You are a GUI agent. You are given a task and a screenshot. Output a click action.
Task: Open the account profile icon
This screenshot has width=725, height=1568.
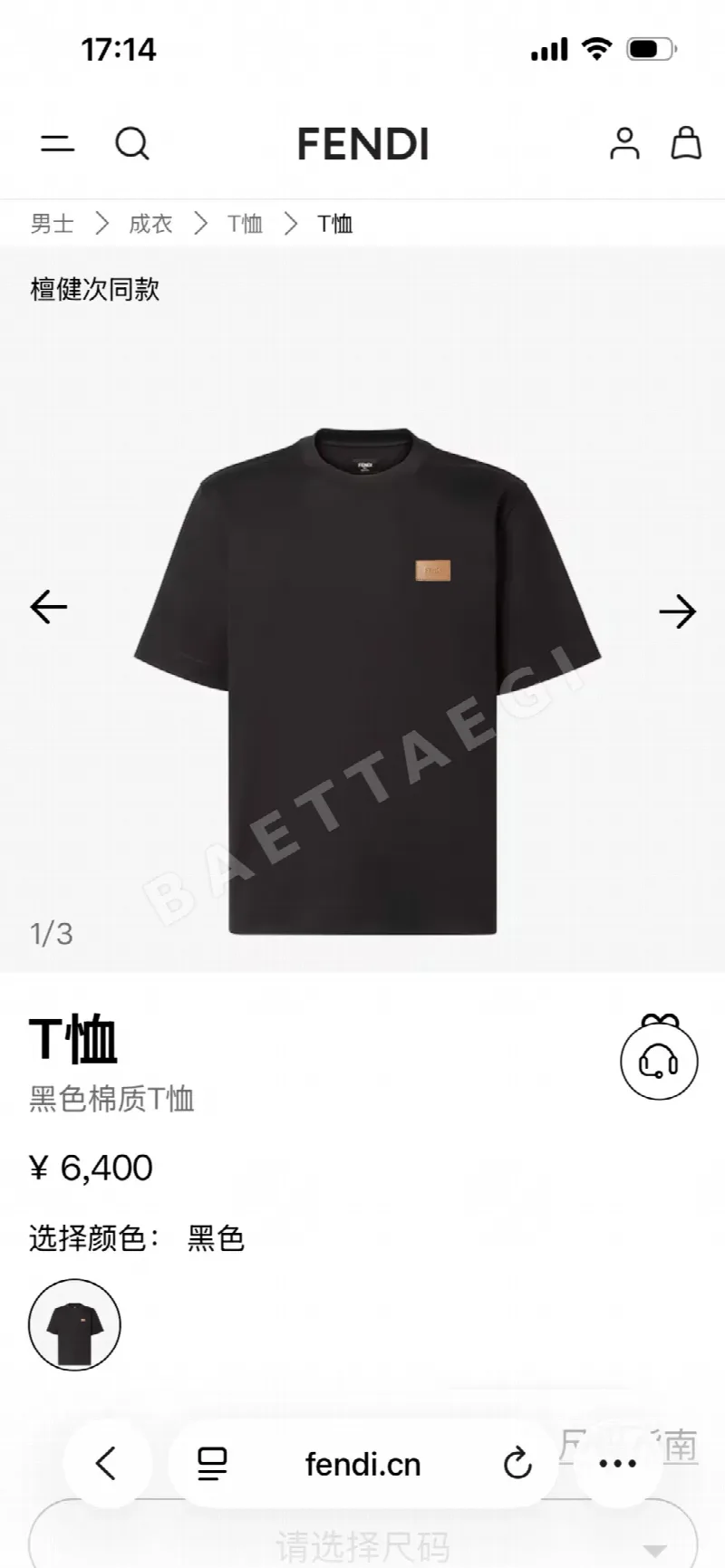point(624,143)
